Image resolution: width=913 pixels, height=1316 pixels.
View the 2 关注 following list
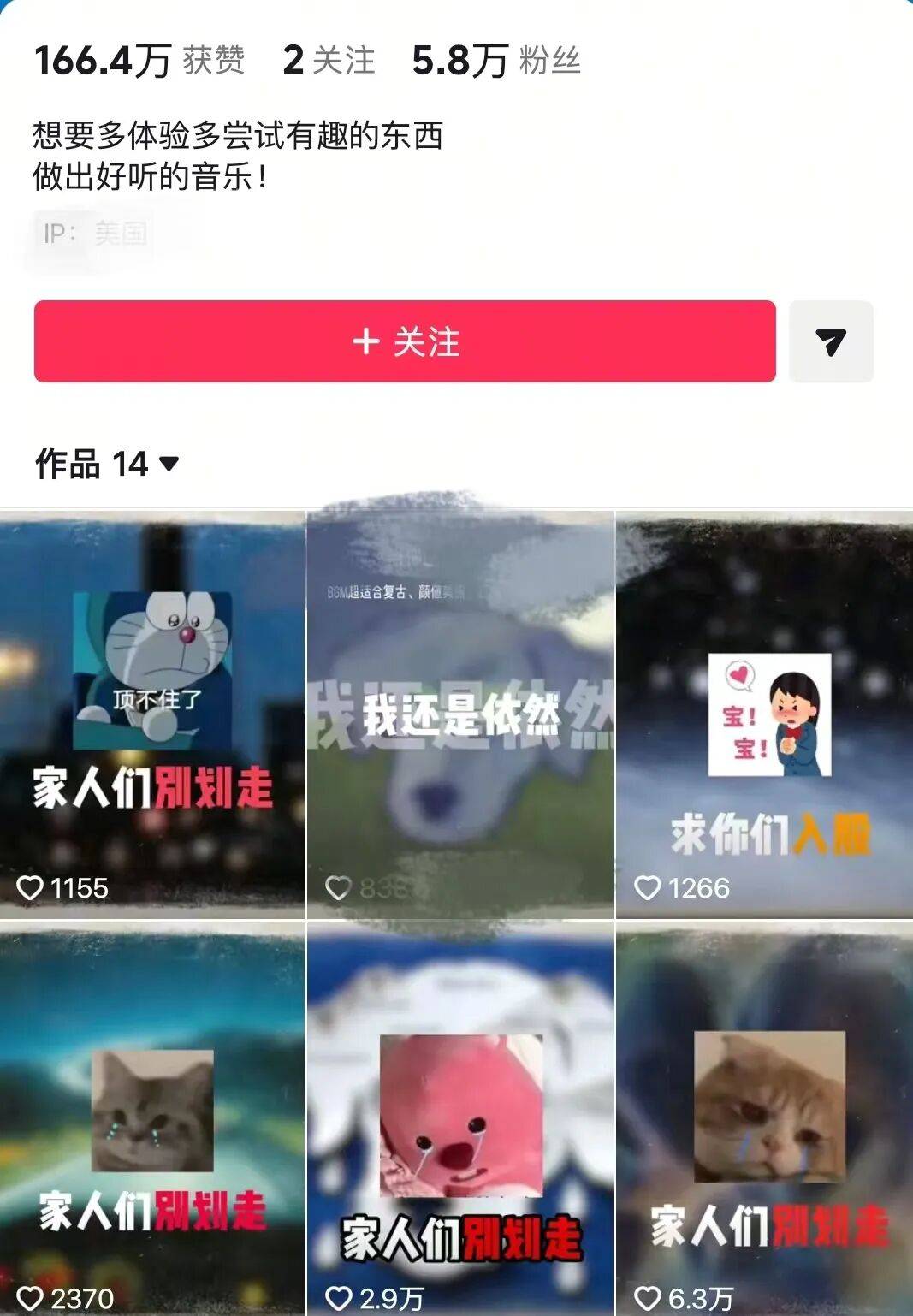329,61
